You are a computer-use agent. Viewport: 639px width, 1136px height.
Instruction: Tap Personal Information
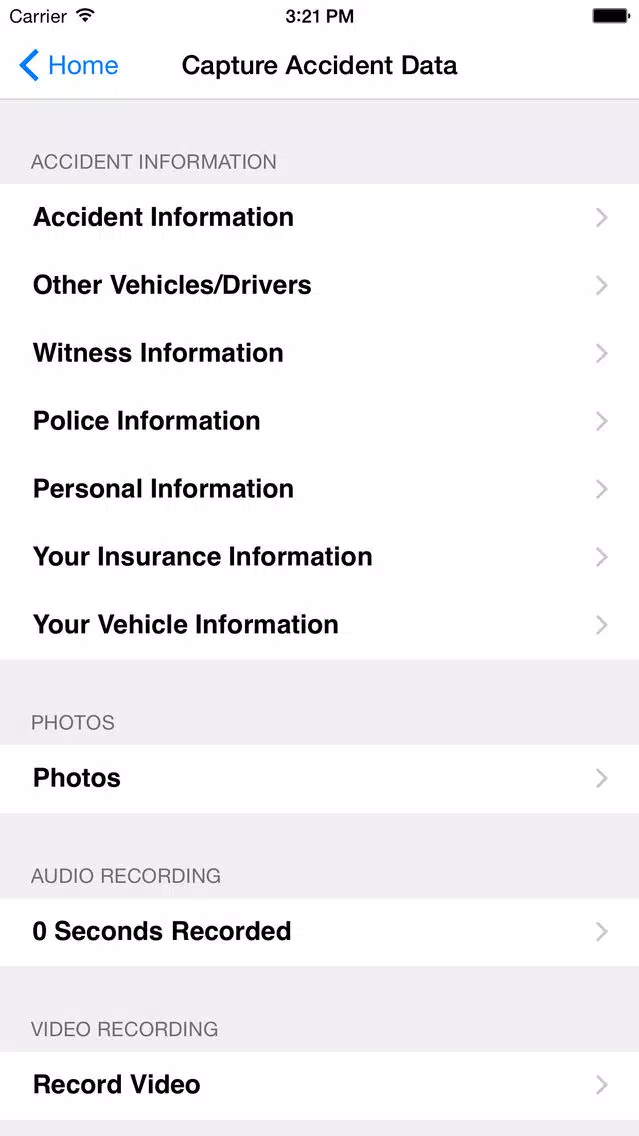tap(320, 489)
